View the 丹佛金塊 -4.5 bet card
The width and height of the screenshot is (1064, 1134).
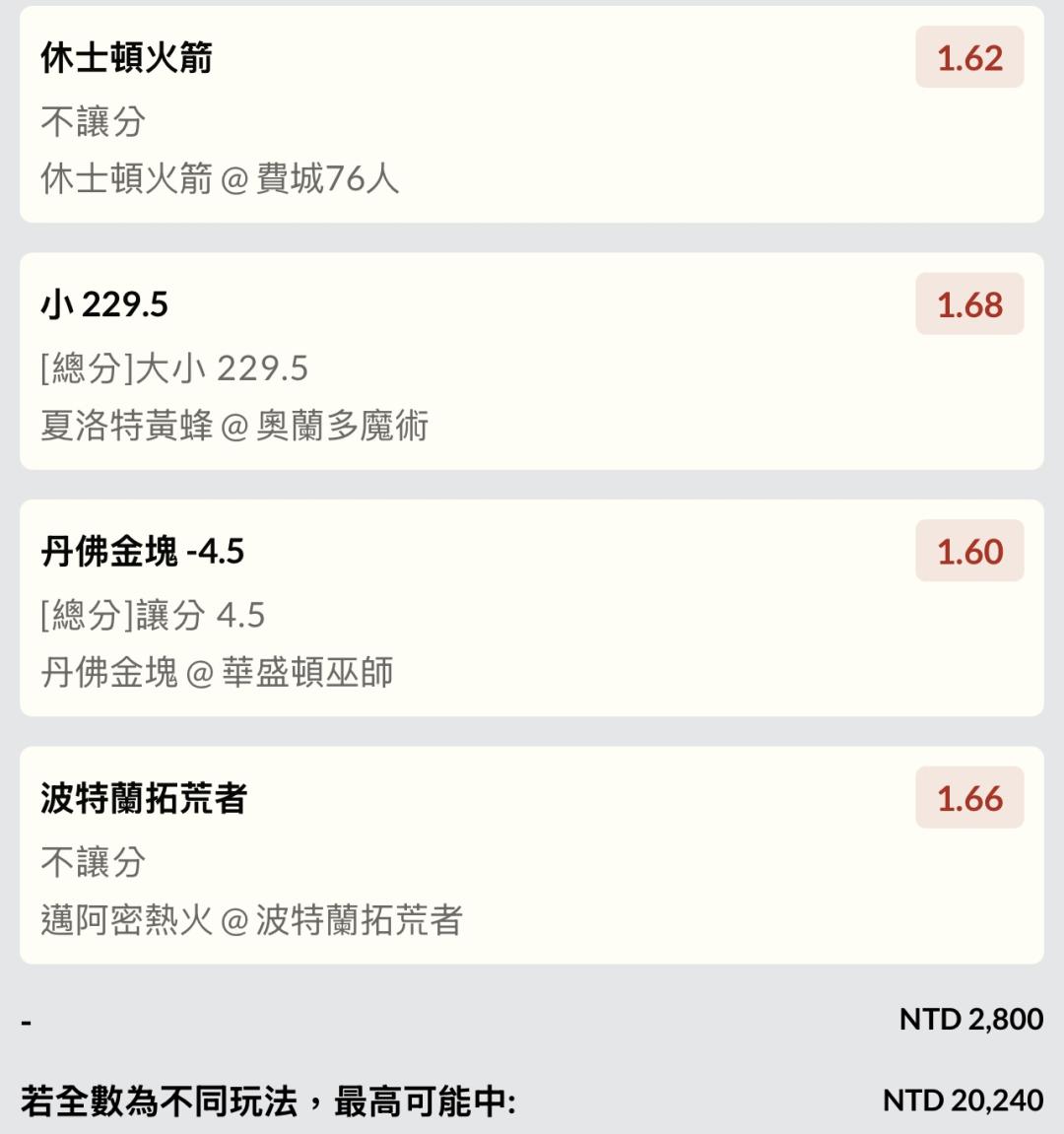pyautogui.click(x=531, y=608)
